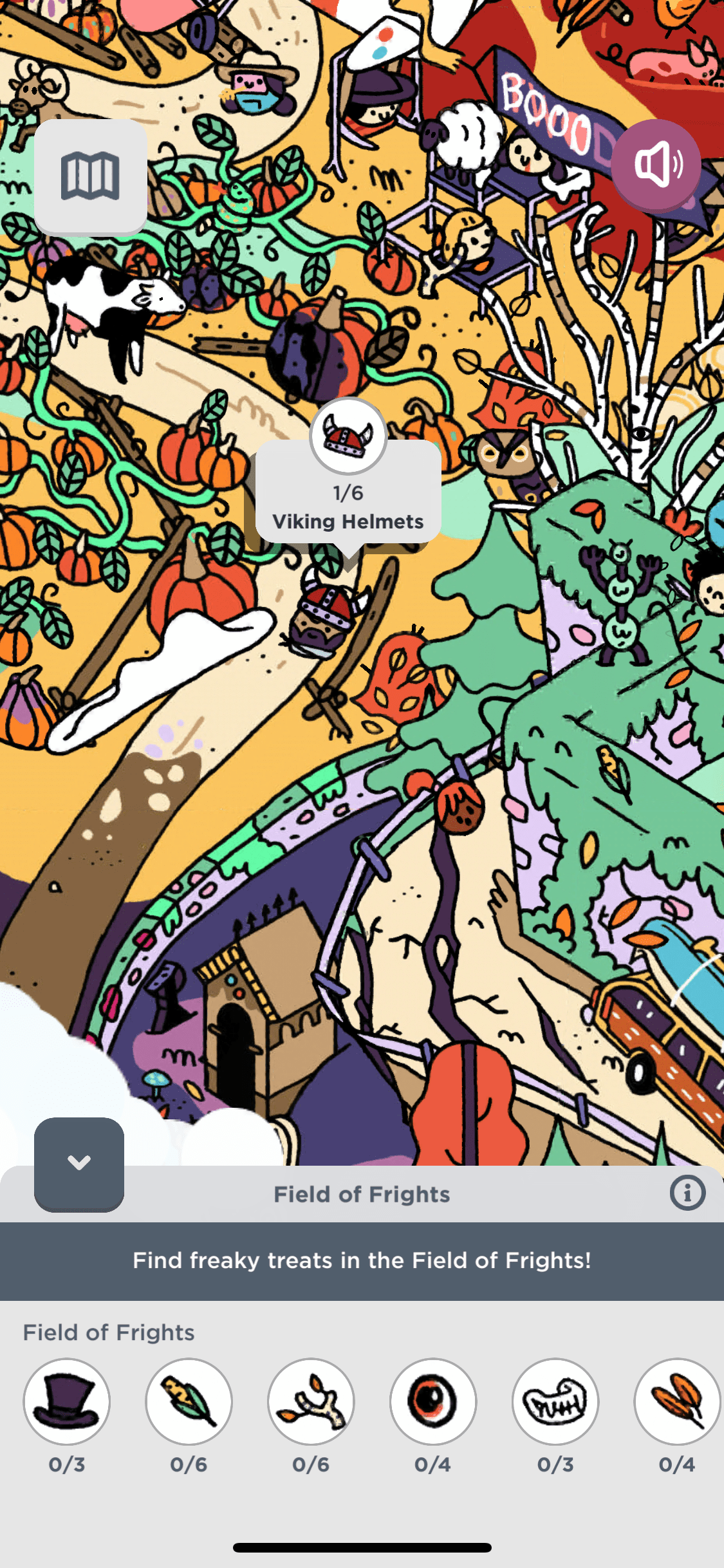Mute the game sound
This screenshot has height=1568, width=724.
coord(656,165)
